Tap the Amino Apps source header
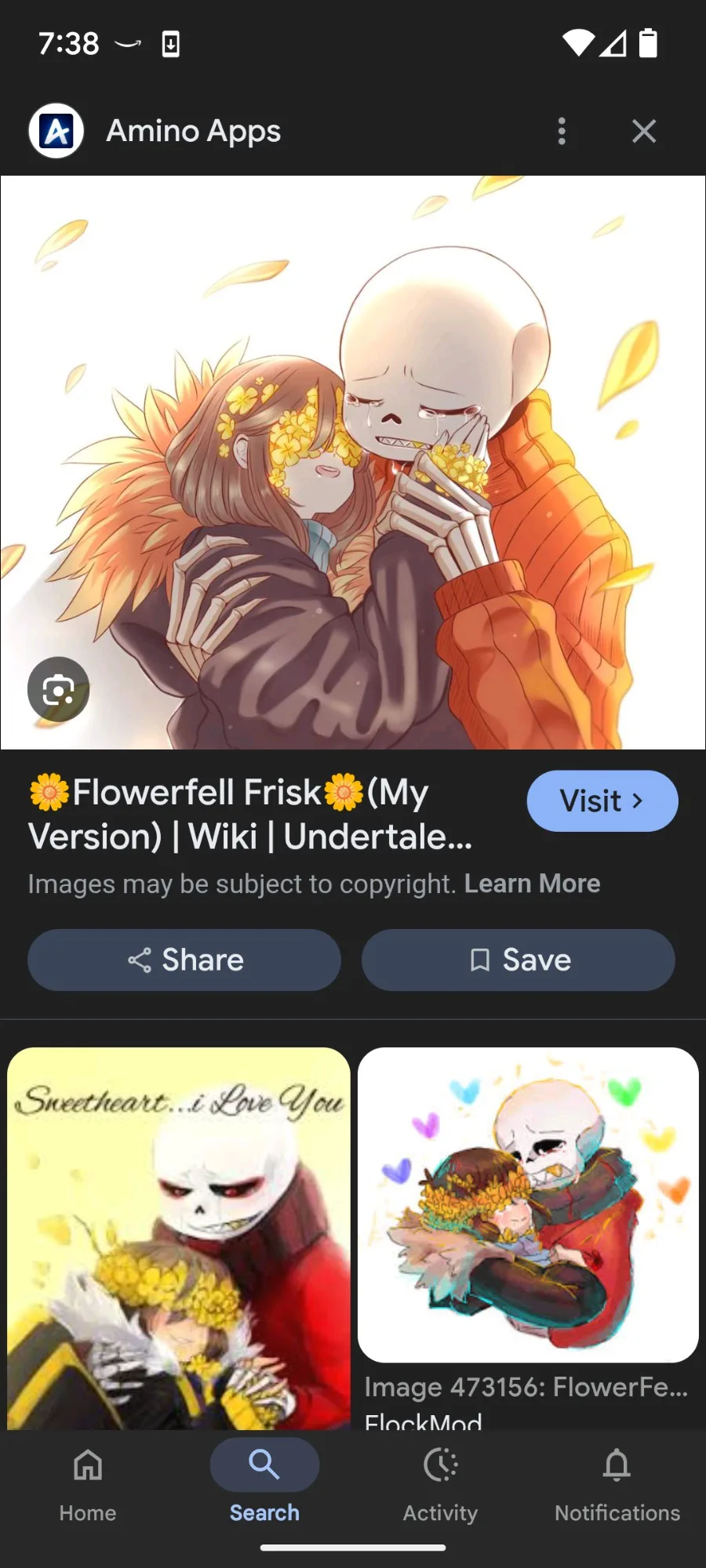Screen dimensions: 706x1568 pos(193,131)
